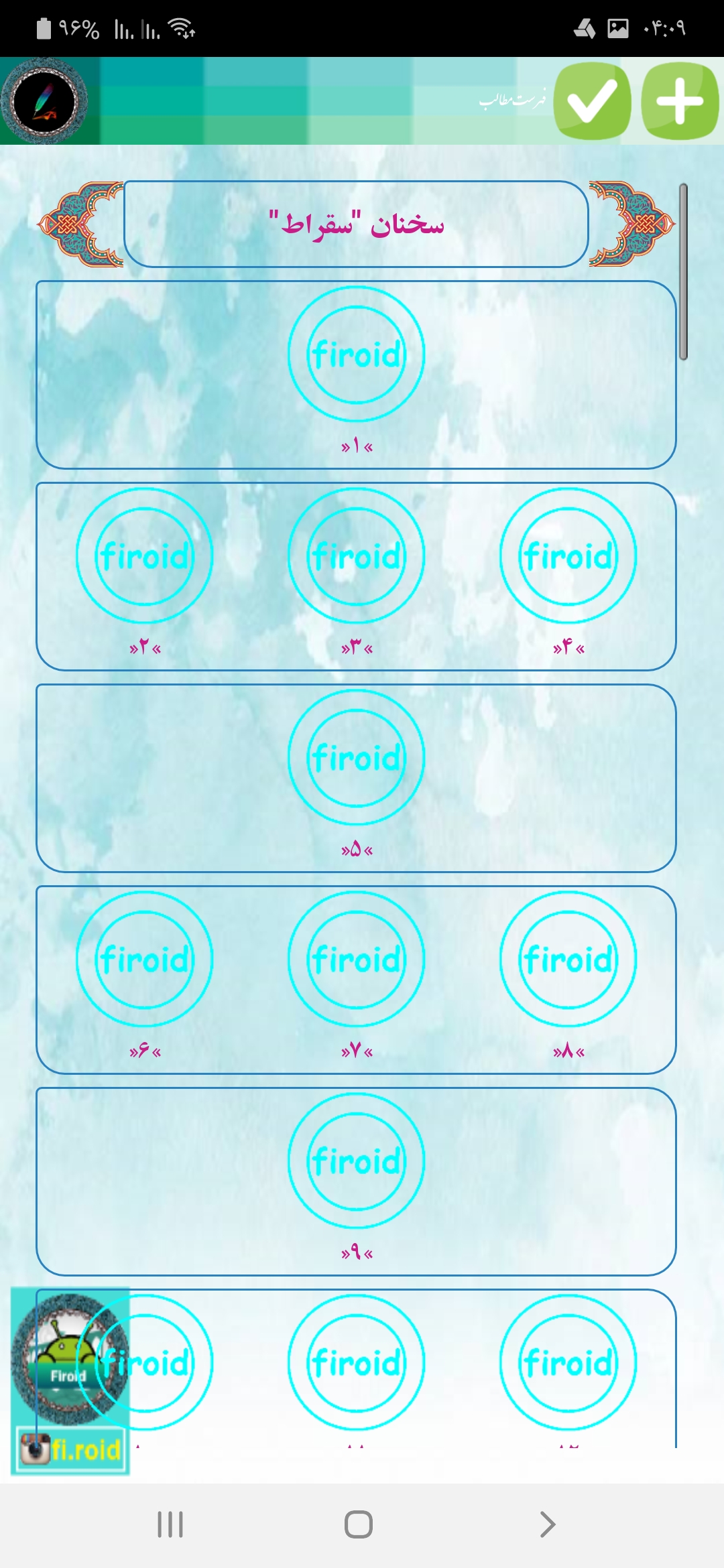Viewport: 724px width, 1568px height.
Task: Open quote number ۹
Action: point(356,1161)
